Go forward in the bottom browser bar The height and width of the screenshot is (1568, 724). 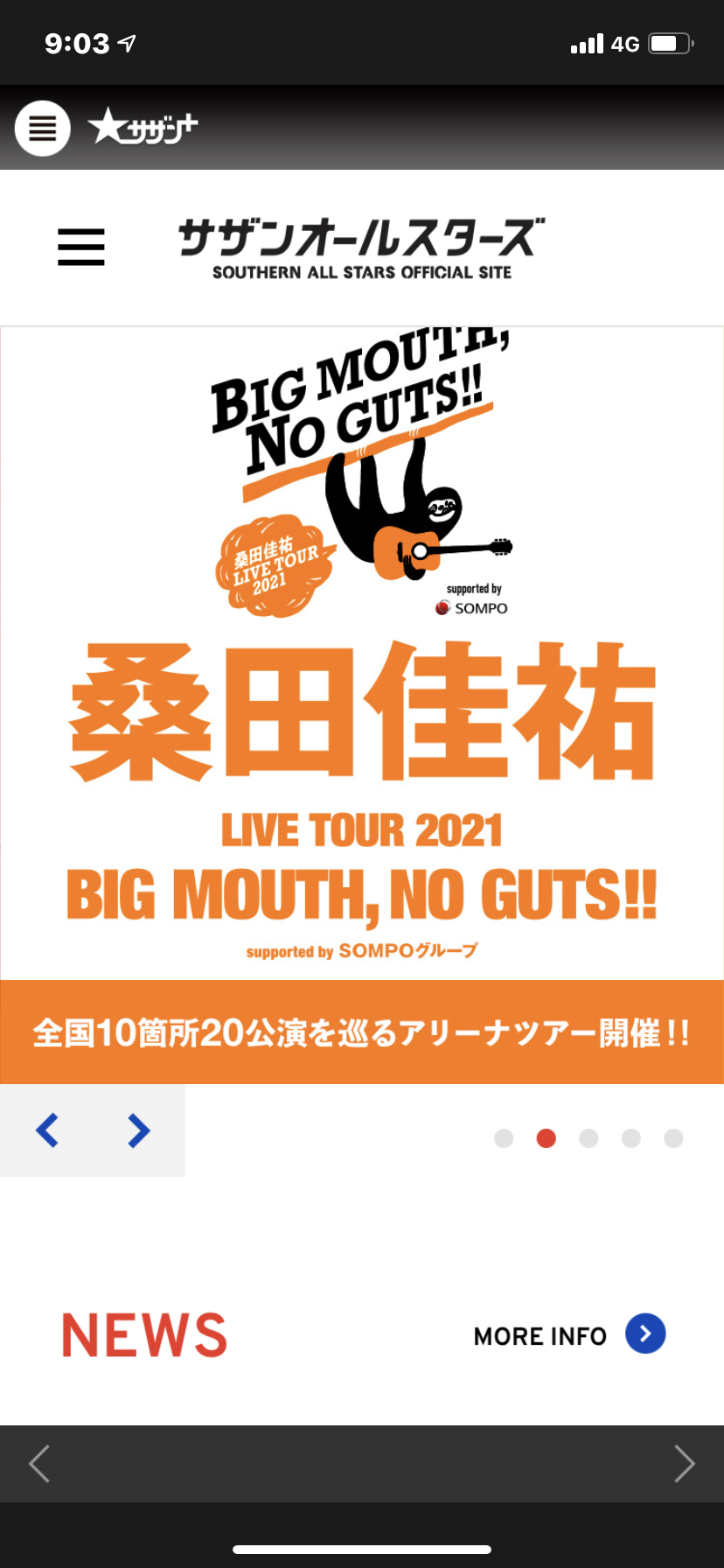(684, 1463)
